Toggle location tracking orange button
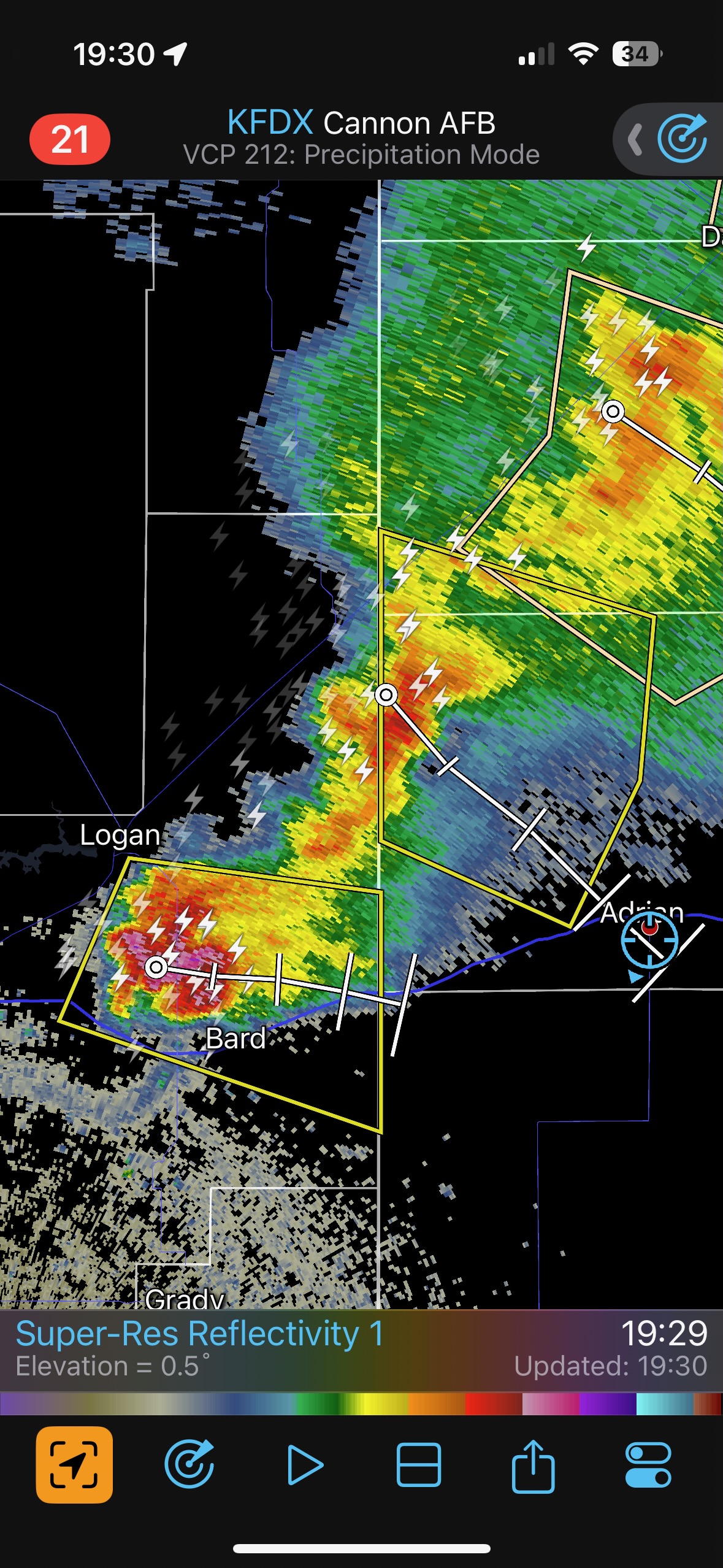Viewport: 723px width, 1568px height. coord(74,1464)
